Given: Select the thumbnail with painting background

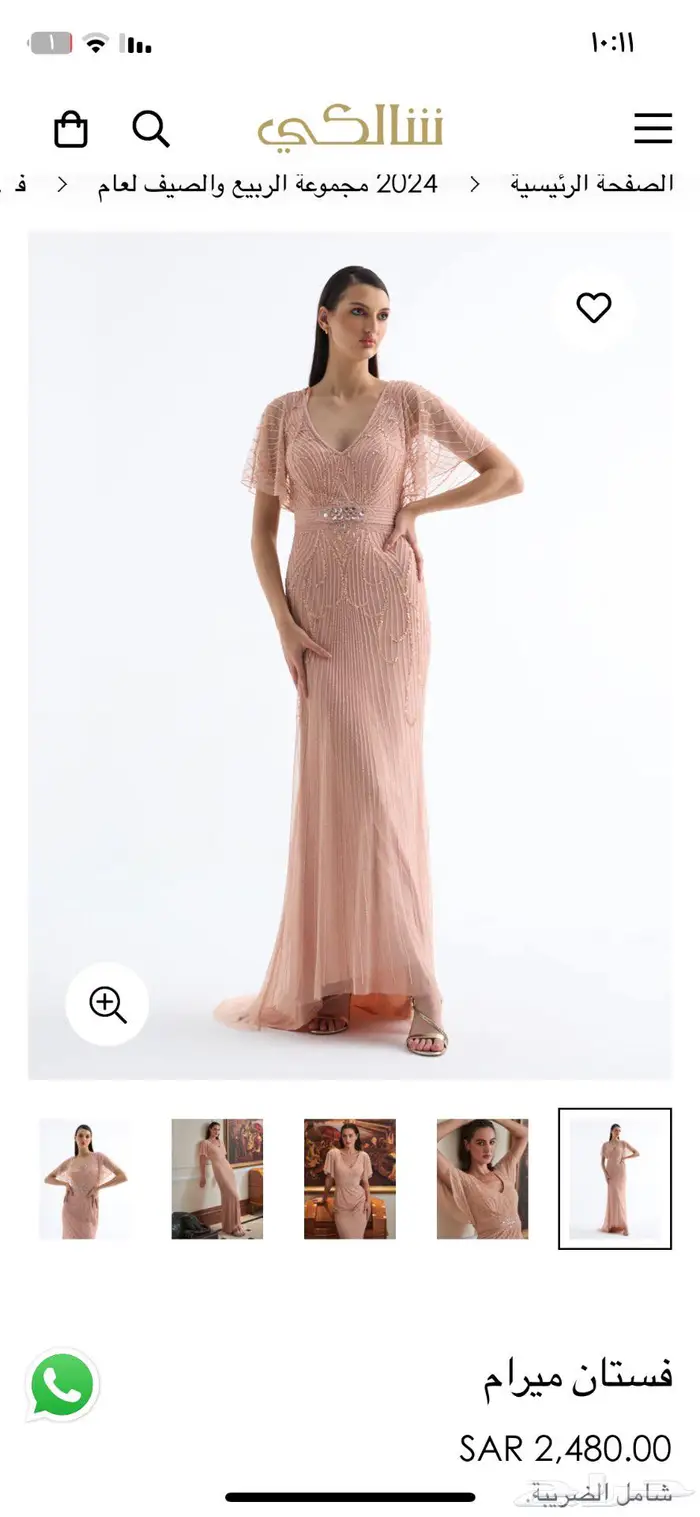Looking at the screenshot, I should (349, 1179).
